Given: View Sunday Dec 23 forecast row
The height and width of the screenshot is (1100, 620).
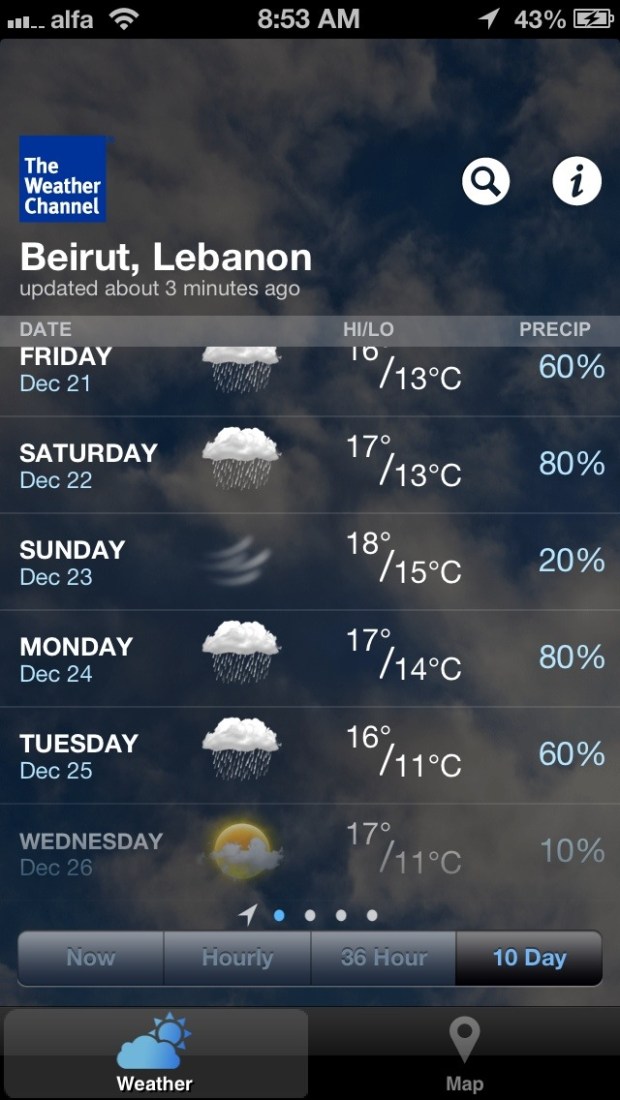Looking at the screenshot, I should 310,562.
